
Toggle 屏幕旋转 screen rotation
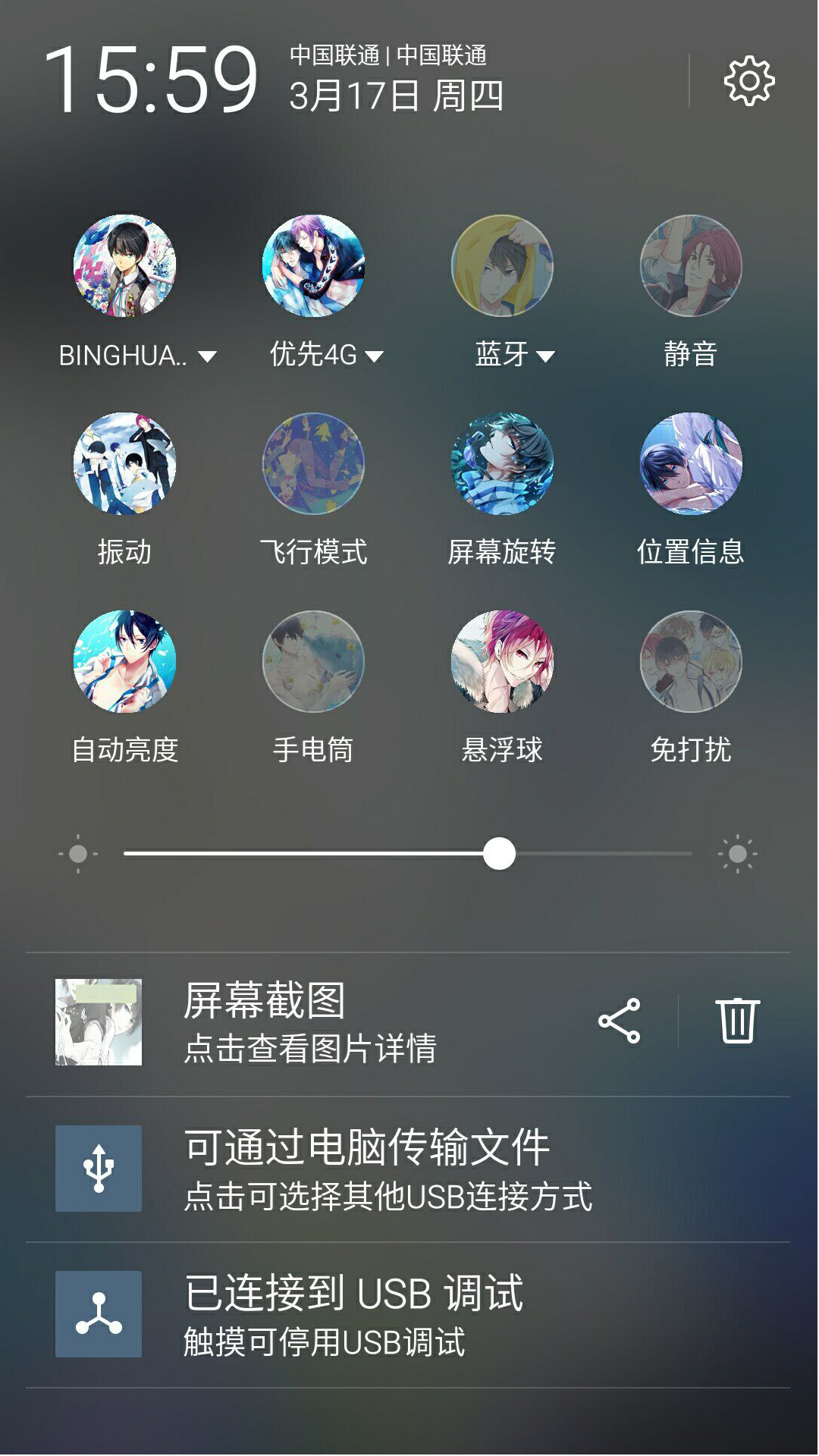point(502,464)
